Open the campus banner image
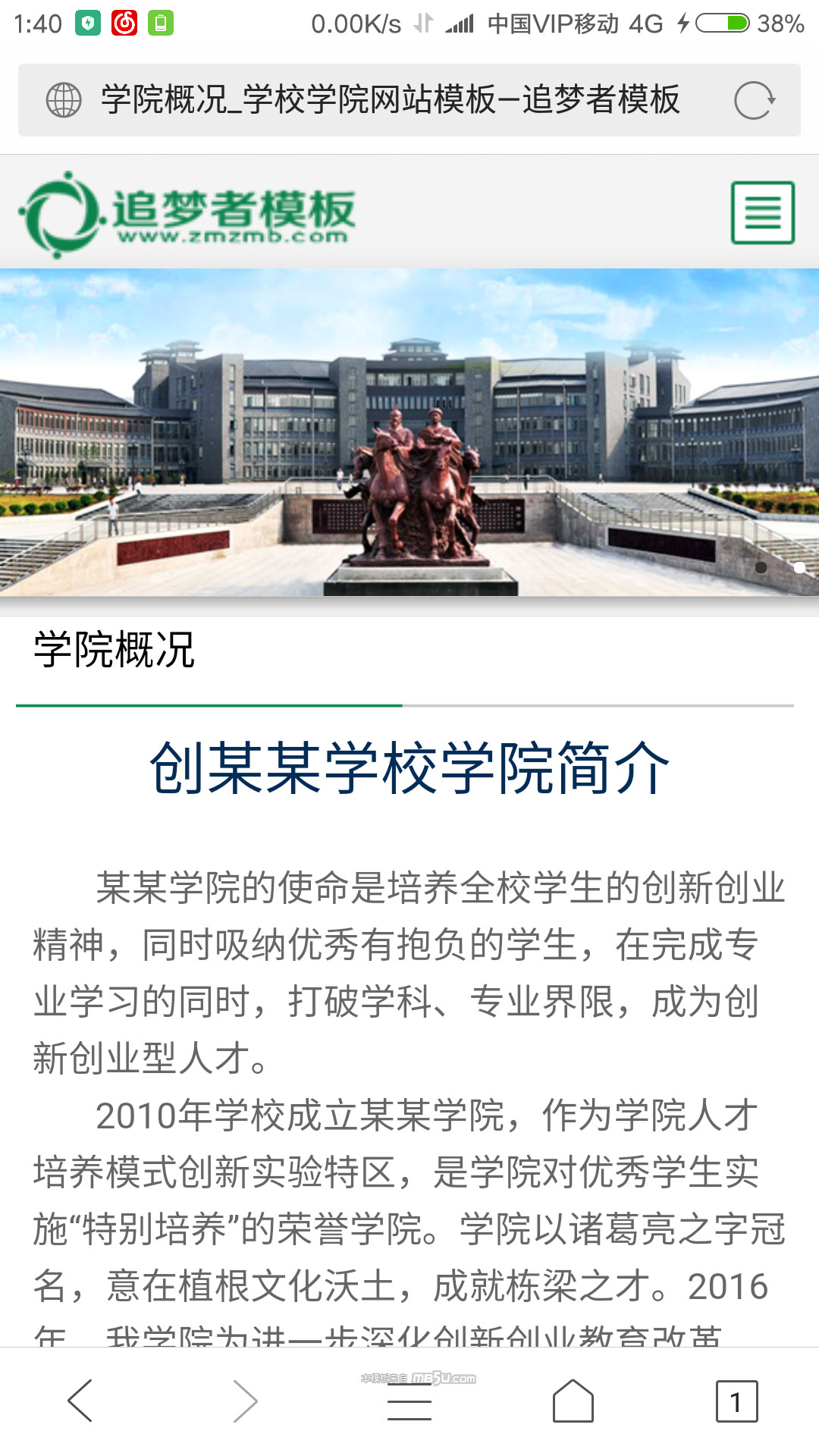This screenshot has height=1456, width=819. [409, 432]
